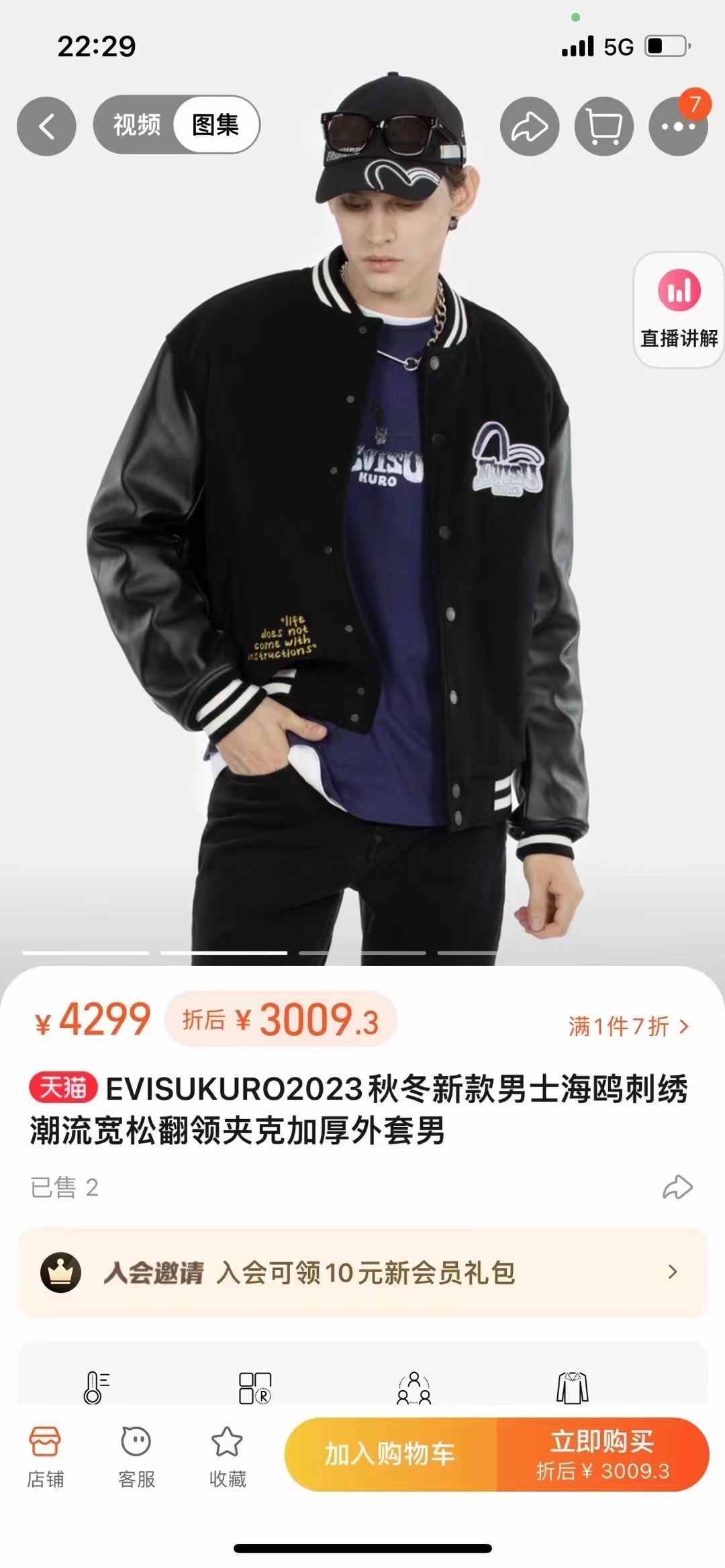Go back with the back arrow
The width and height of the screenshot is (725, 1568).
click(46, 126)
